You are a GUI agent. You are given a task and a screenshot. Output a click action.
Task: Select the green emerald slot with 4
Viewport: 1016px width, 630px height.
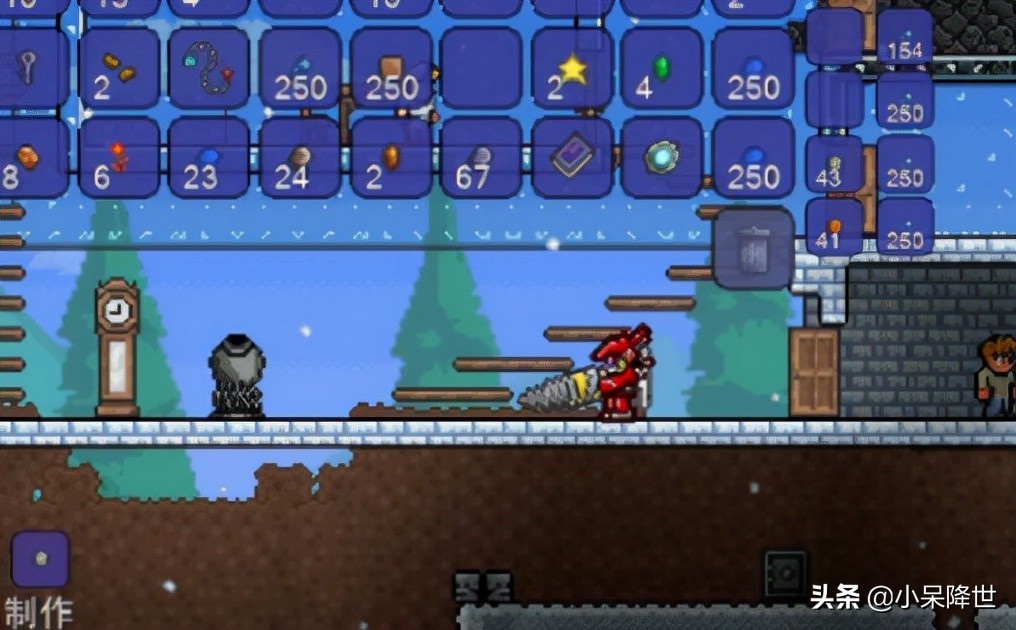click(661, 68)
